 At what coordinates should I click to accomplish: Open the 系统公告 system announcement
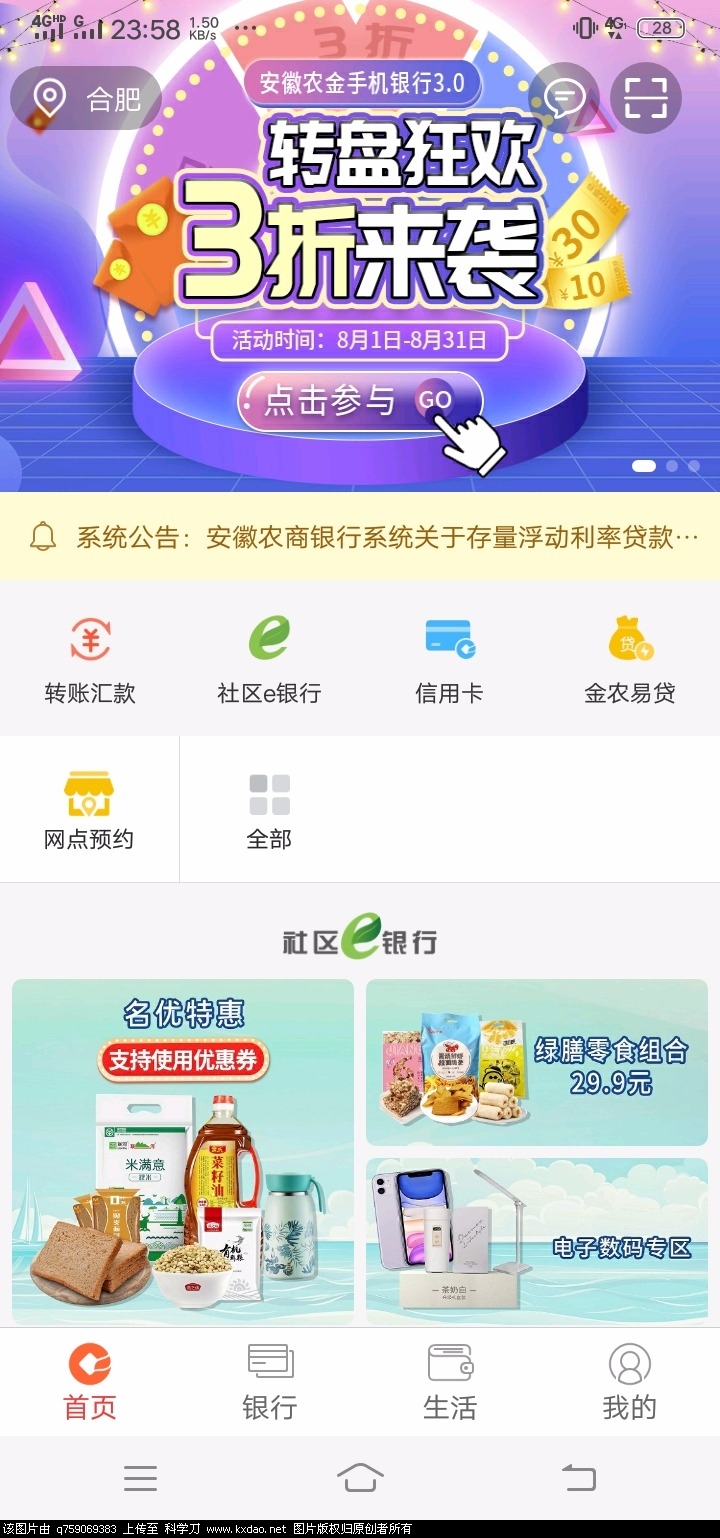[x=360, y=537]
